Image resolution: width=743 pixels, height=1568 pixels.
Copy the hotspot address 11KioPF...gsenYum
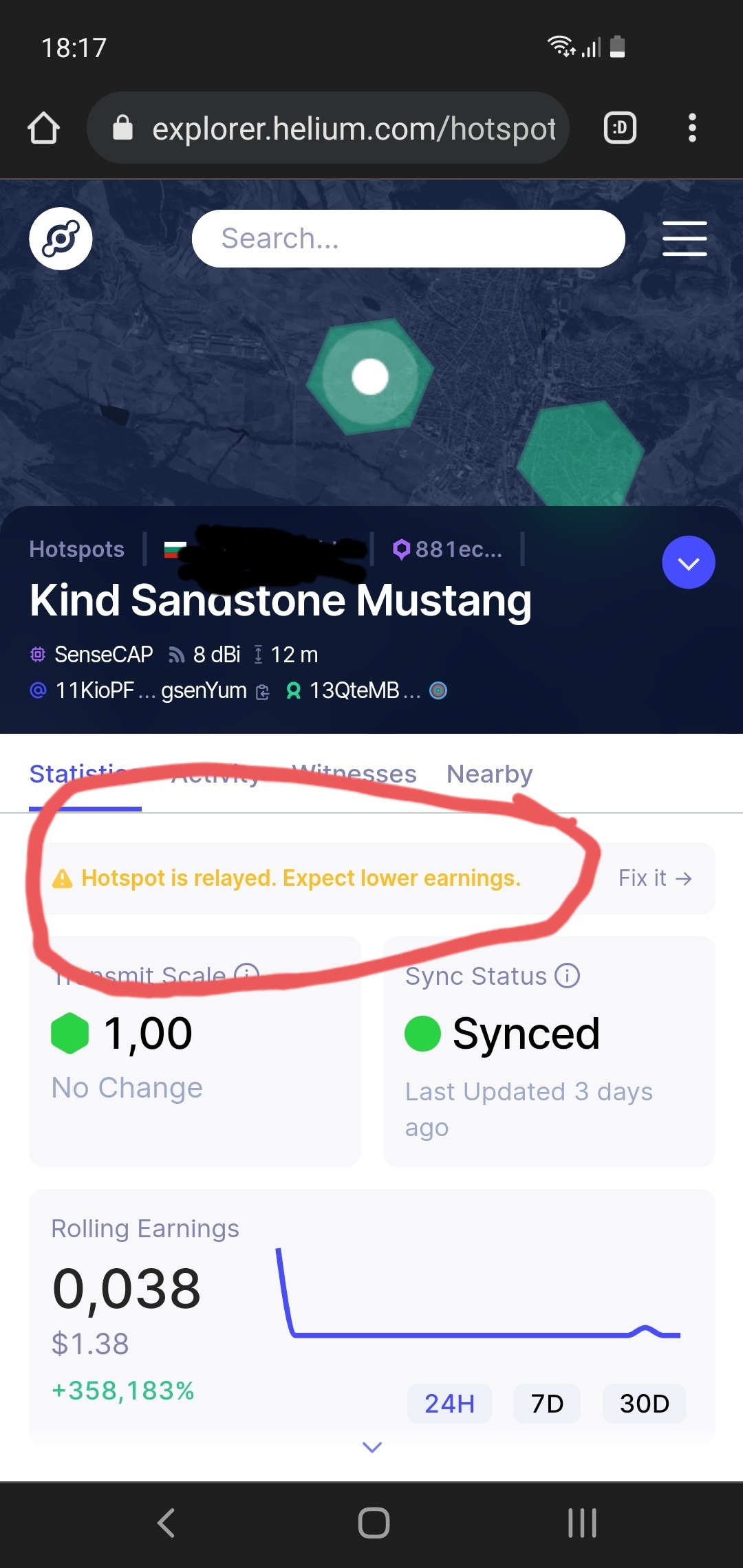pos(262,691)
